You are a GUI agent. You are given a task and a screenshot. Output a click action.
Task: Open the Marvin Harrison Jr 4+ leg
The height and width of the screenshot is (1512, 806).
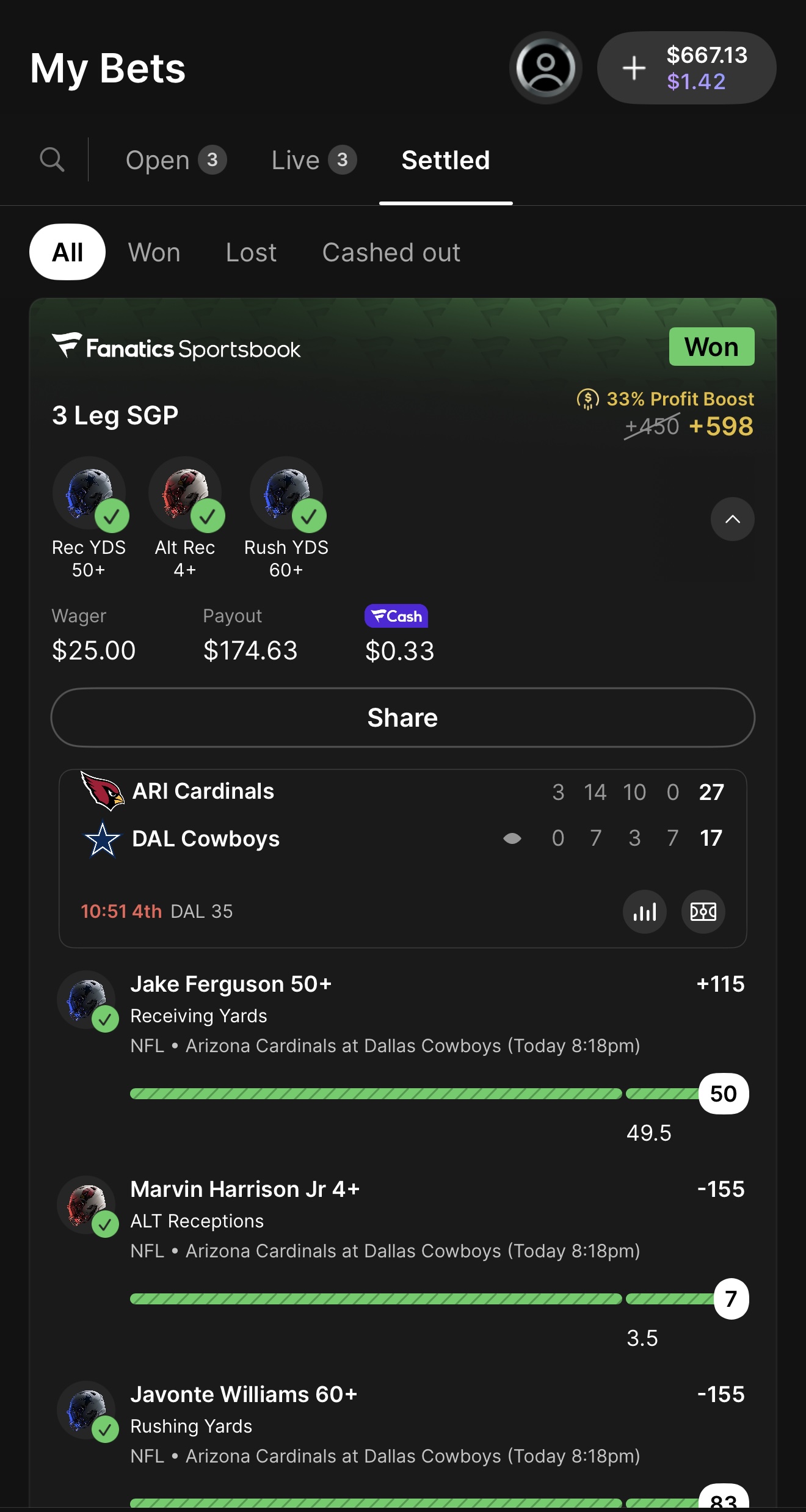click(244, 1189)
